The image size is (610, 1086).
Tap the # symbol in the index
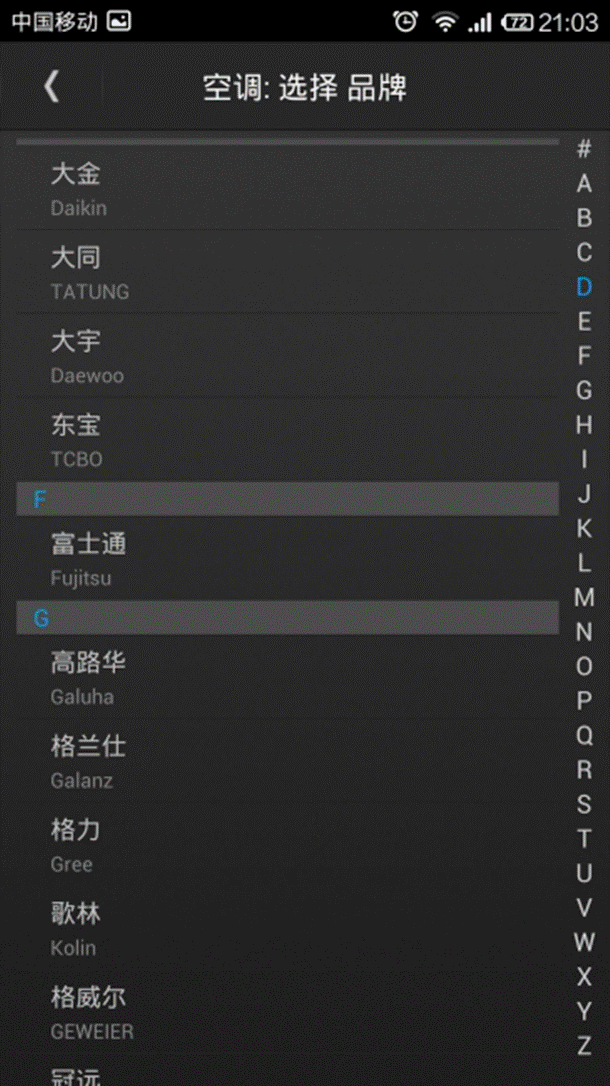(584, 149)
